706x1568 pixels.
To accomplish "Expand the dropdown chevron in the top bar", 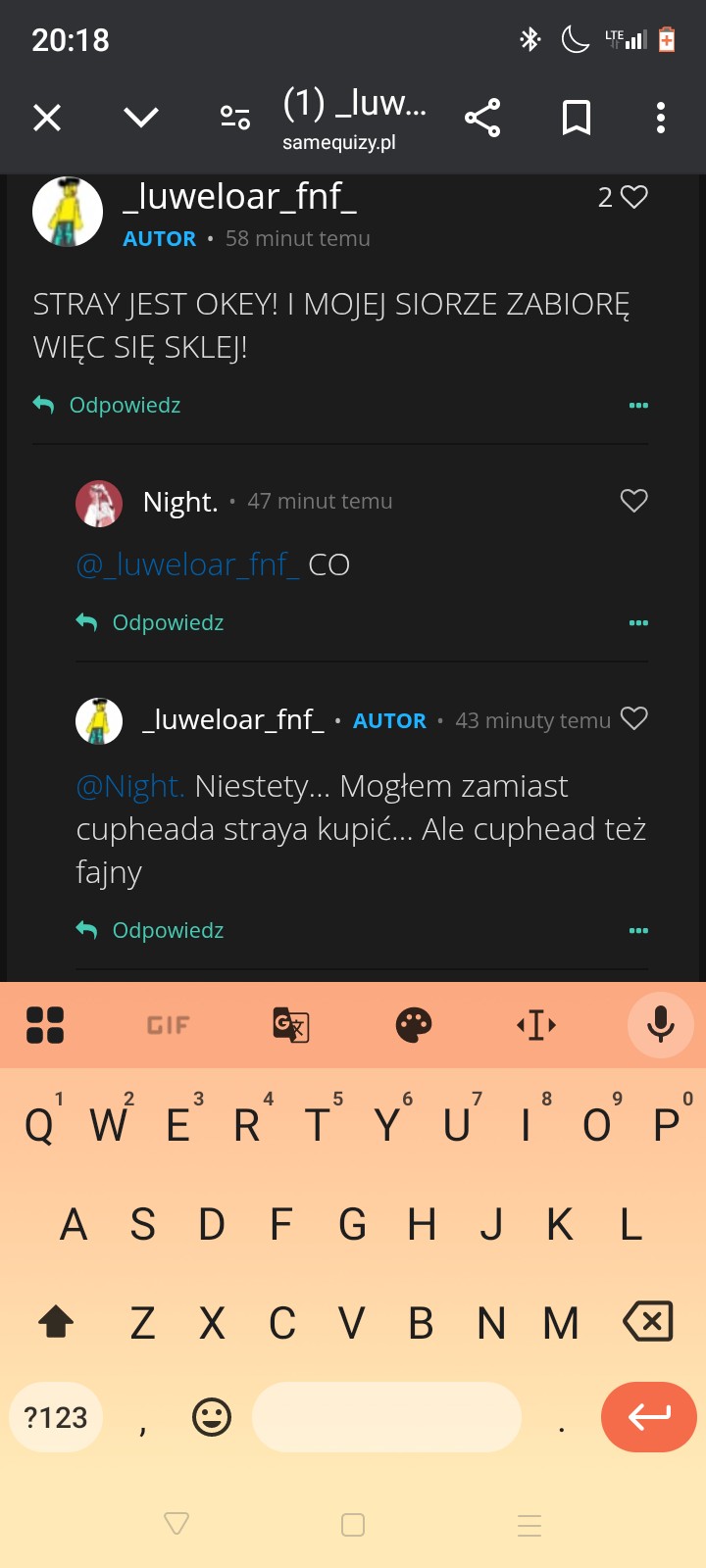I will click(x=141, y=118).
